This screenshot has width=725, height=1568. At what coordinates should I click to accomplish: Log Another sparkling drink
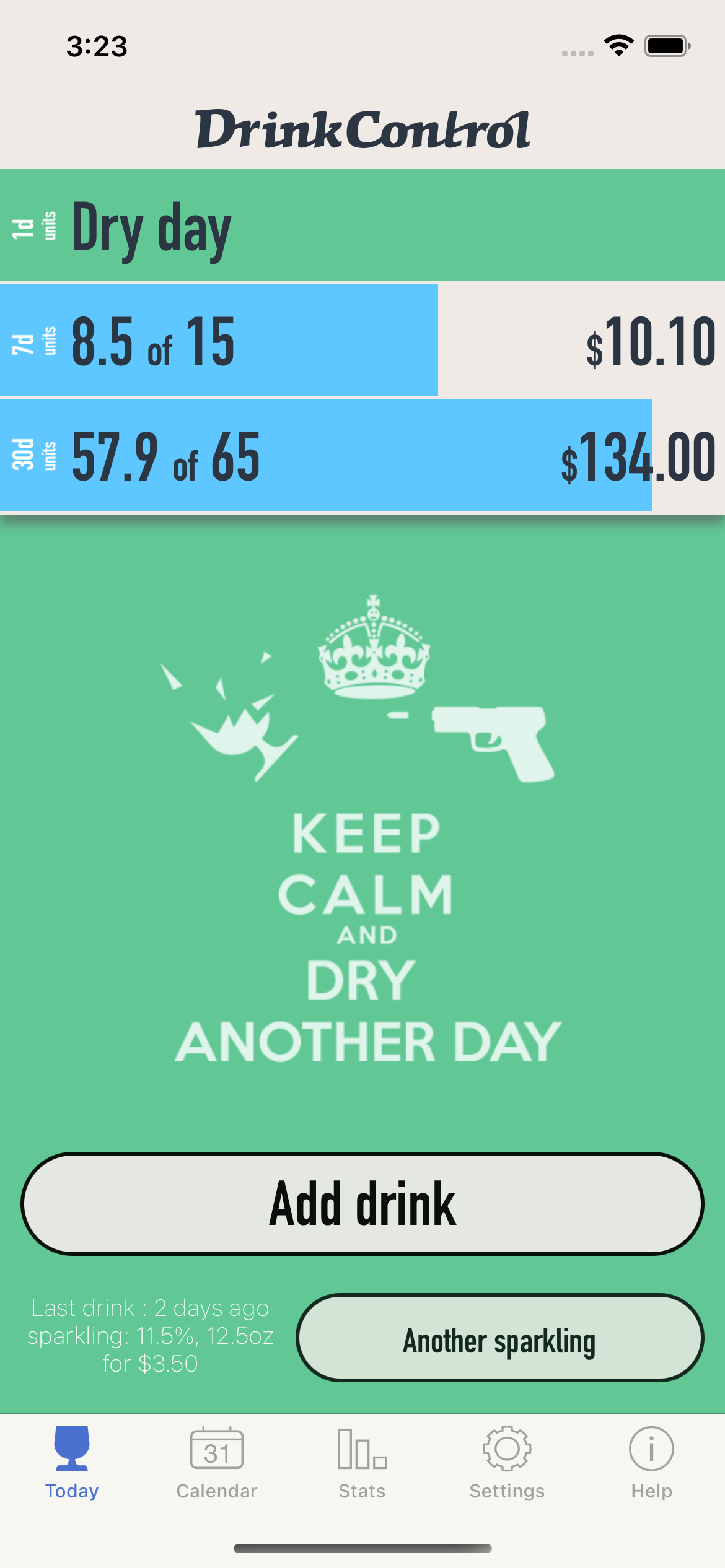[499, 1338]
